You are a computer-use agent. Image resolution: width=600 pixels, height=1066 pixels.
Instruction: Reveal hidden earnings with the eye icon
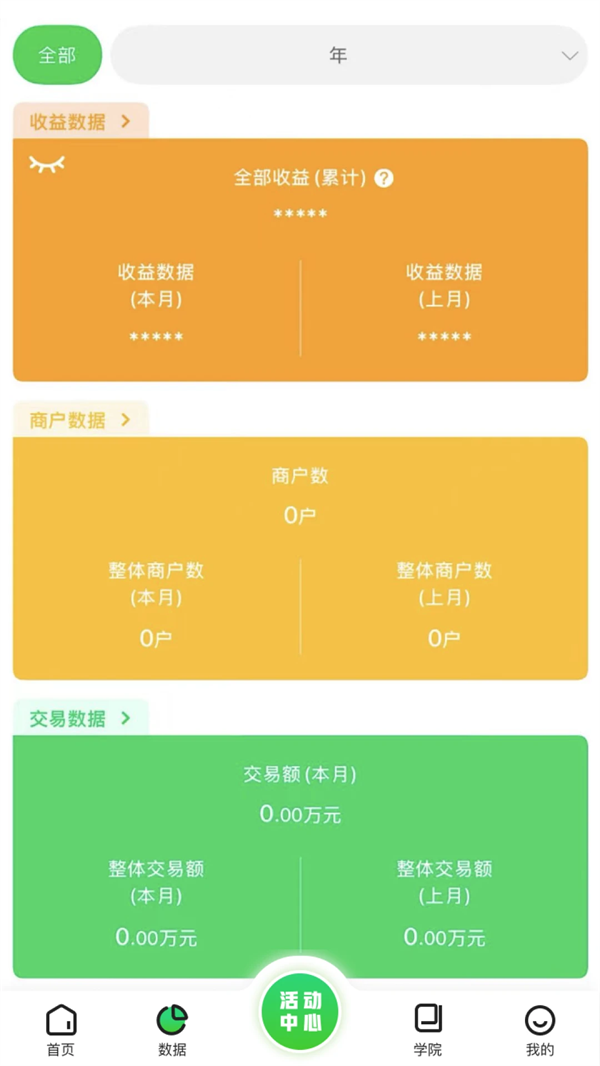[47, 164]
